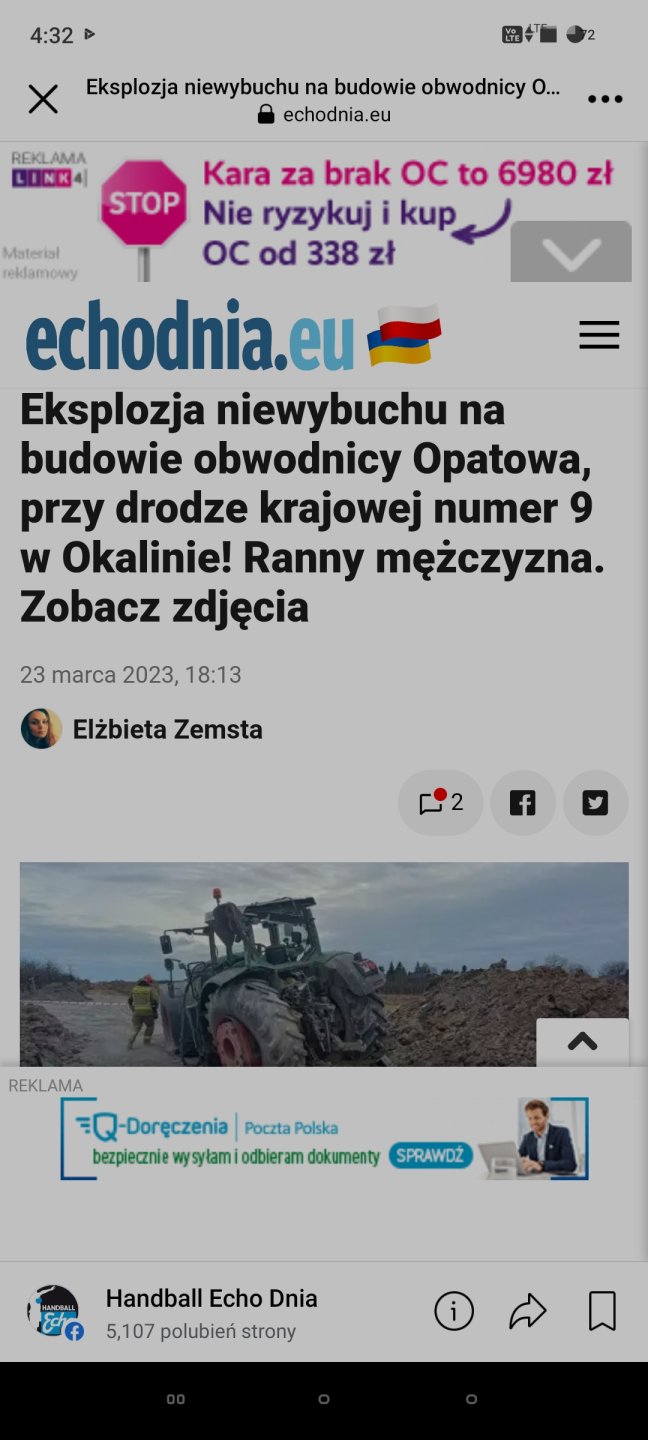Collapse the top OC insurance ad
This screenshot has height=1440, width=648.
tap(571, 252)
